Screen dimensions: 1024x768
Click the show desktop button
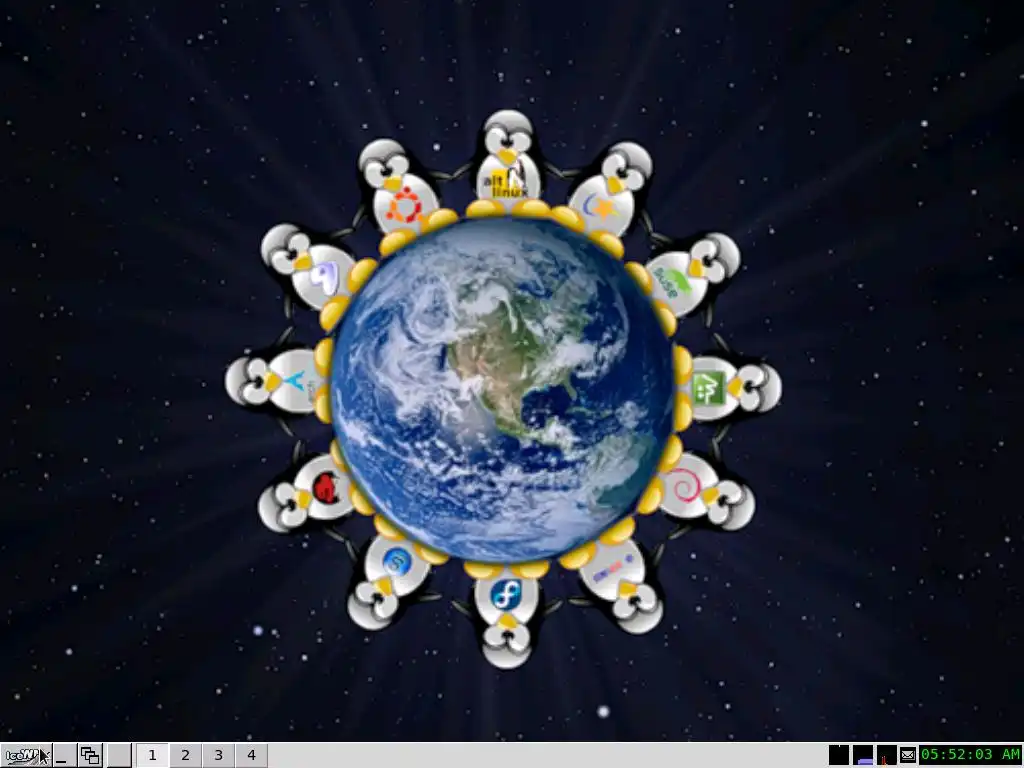pos(63,756)
